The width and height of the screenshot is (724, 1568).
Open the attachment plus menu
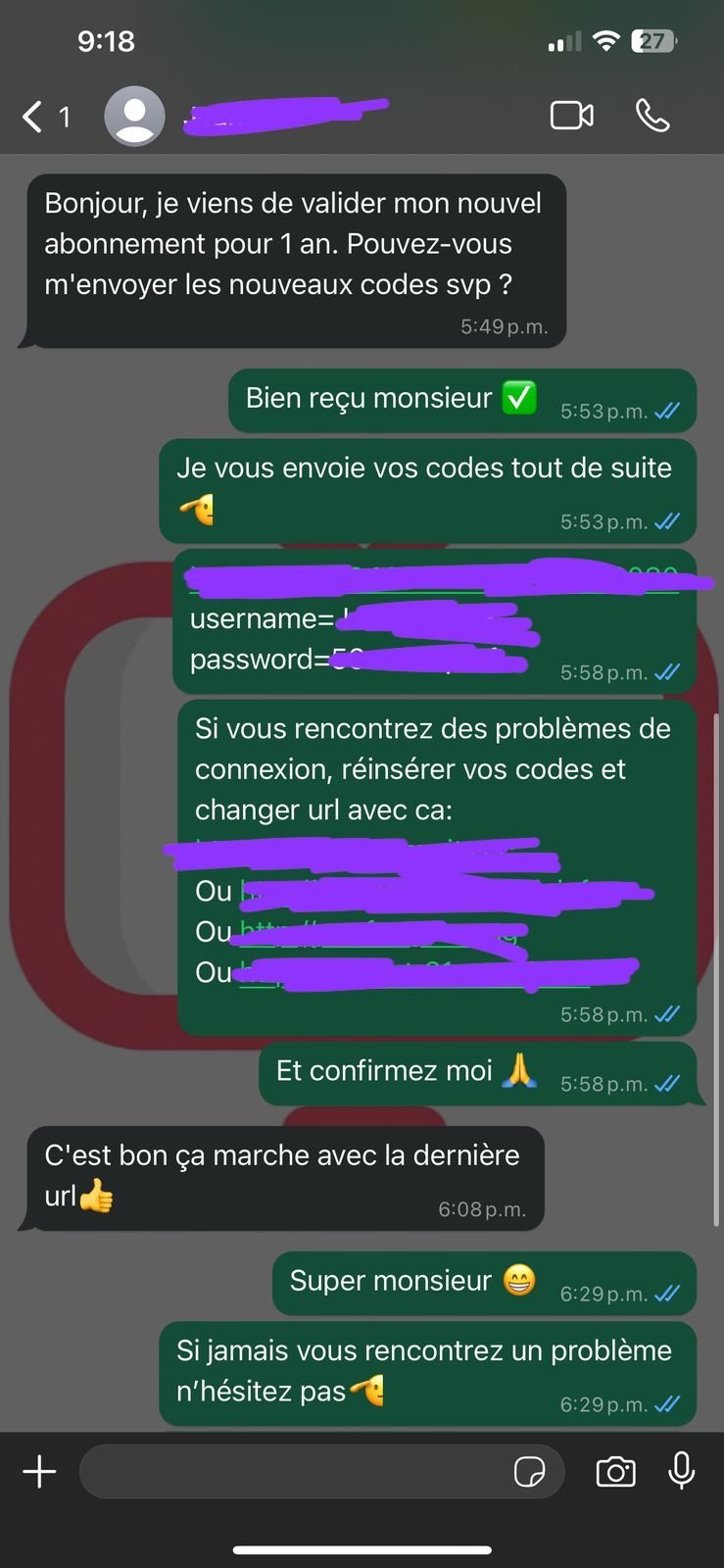tap(39, 1472)
